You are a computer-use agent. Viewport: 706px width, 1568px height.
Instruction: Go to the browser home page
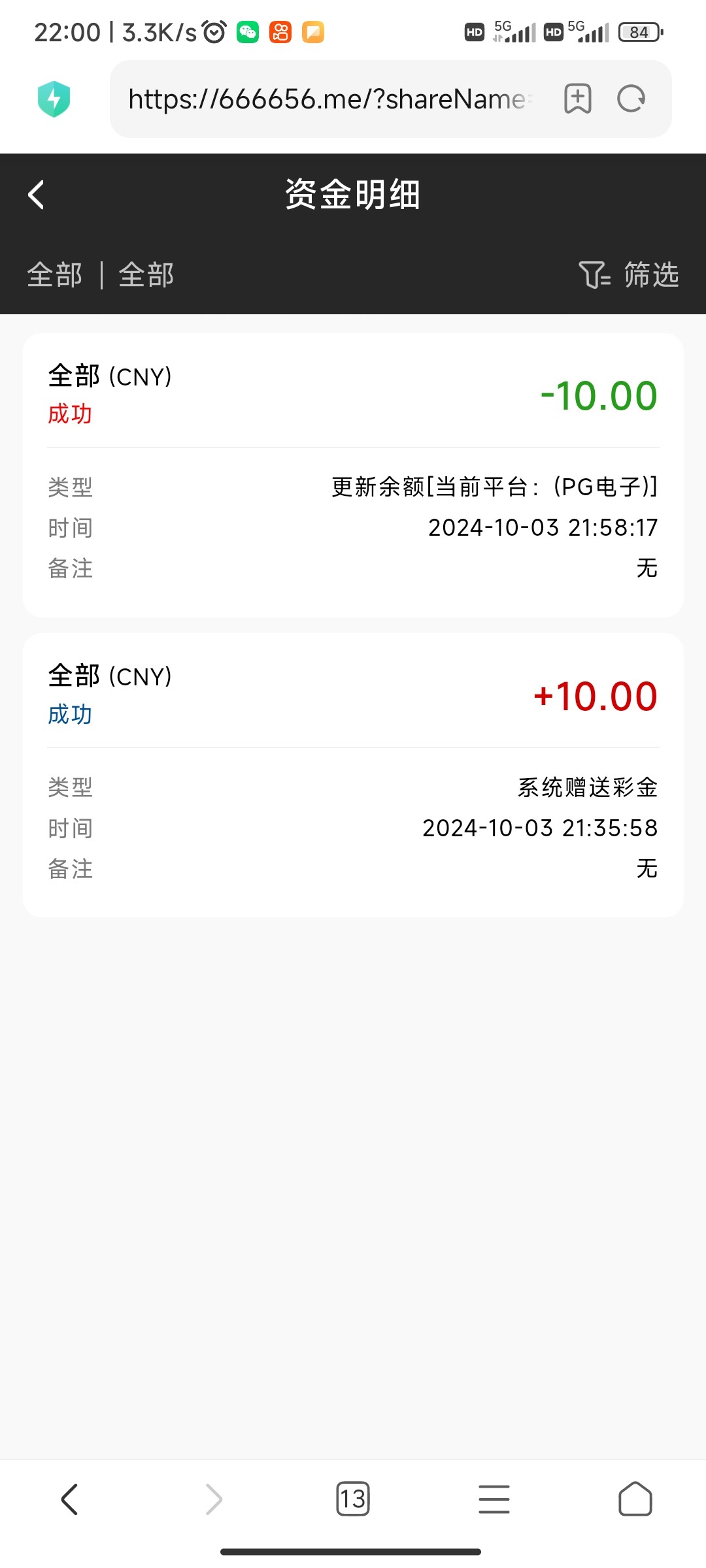click(635, 1498)
